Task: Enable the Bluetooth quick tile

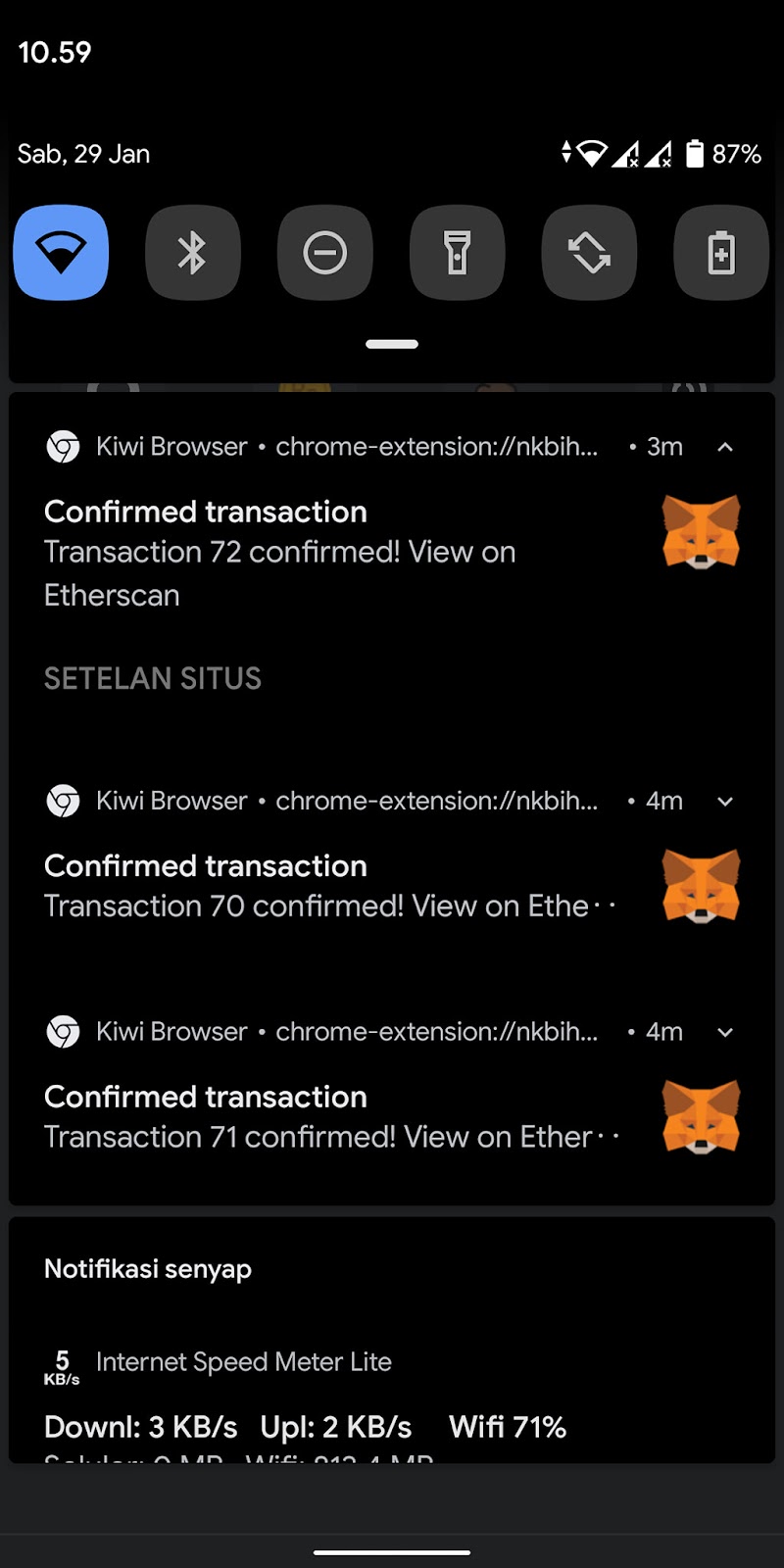Action: click(x=192, y=253)
